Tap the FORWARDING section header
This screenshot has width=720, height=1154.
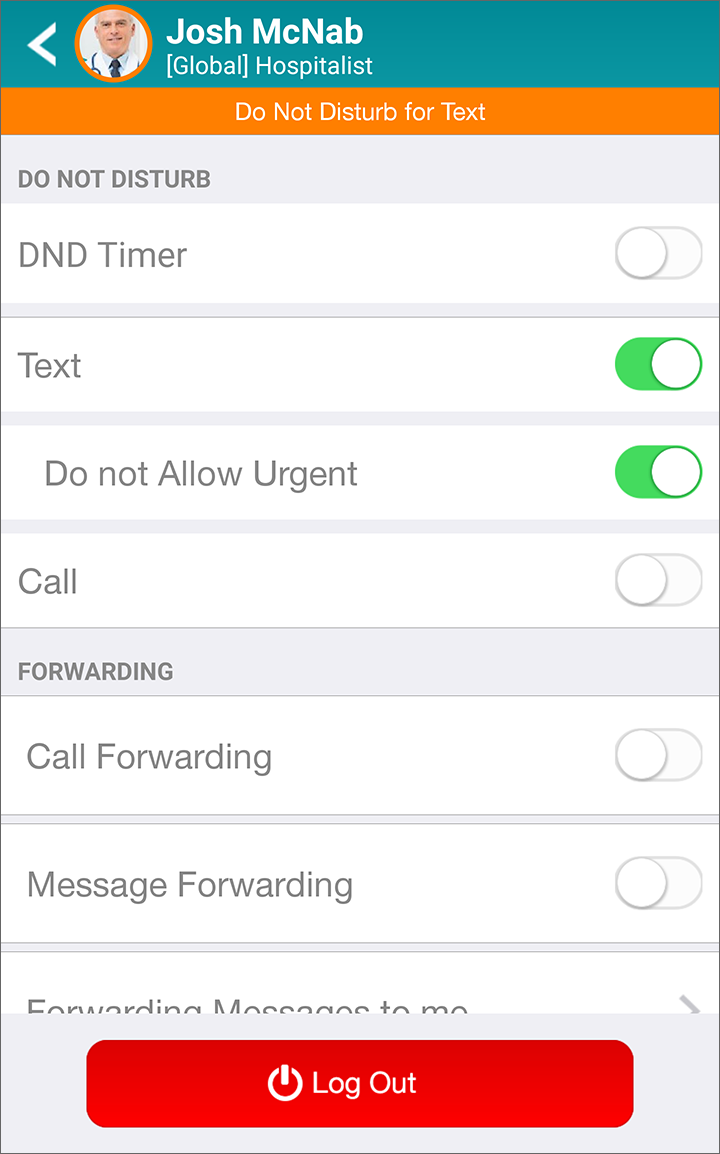pos(95,671)
